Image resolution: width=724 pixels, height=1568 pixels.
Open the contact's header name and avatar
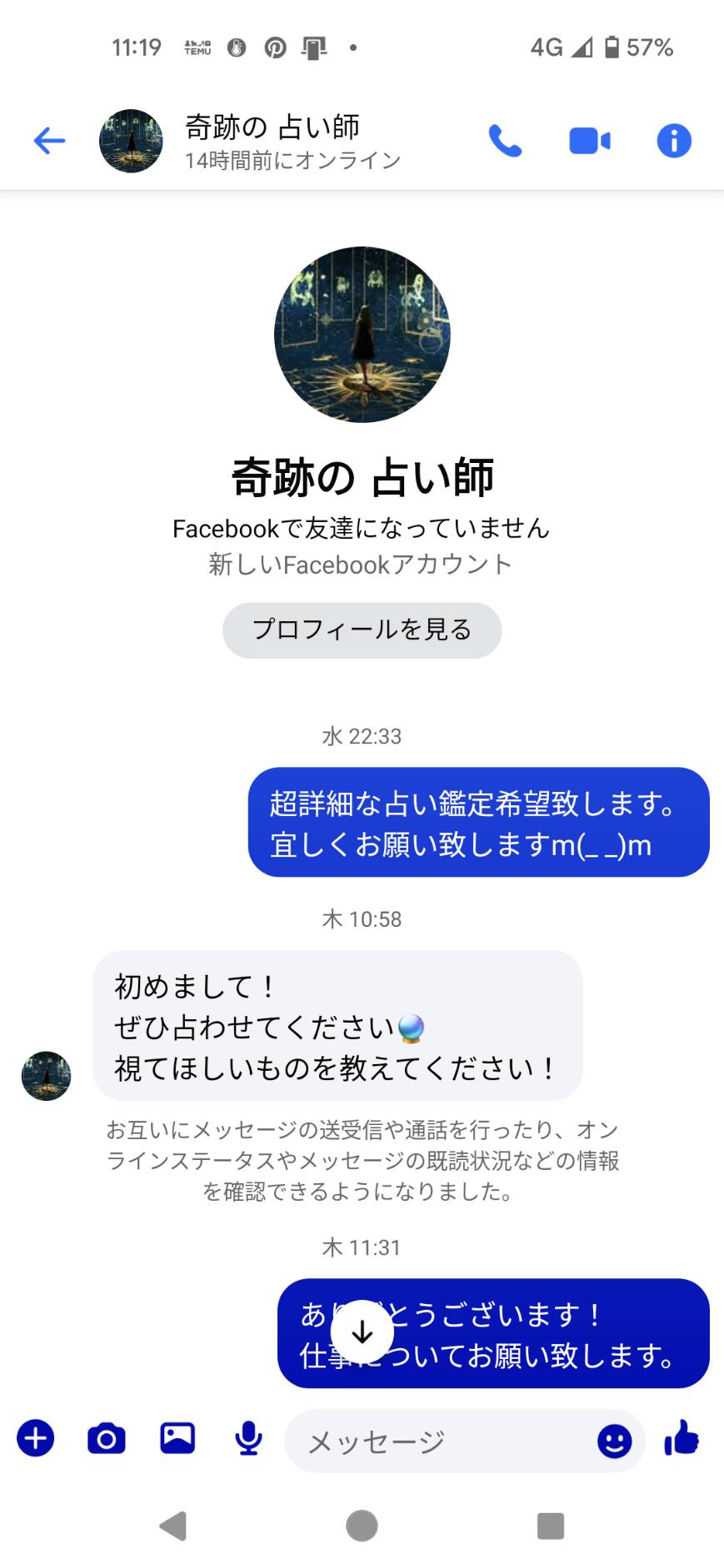tap(250, 141)
